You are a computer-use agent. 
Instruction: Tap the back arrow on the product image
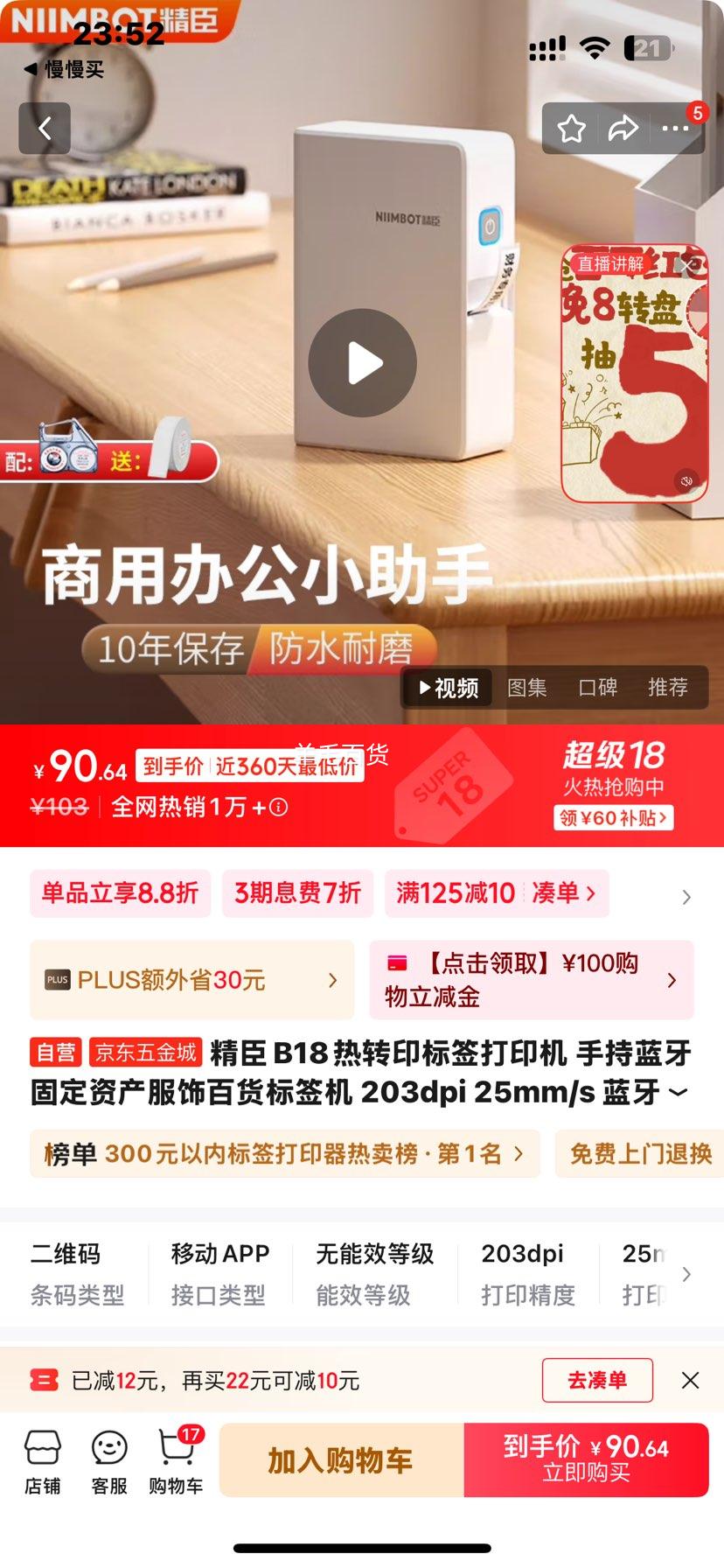[44, 128]
